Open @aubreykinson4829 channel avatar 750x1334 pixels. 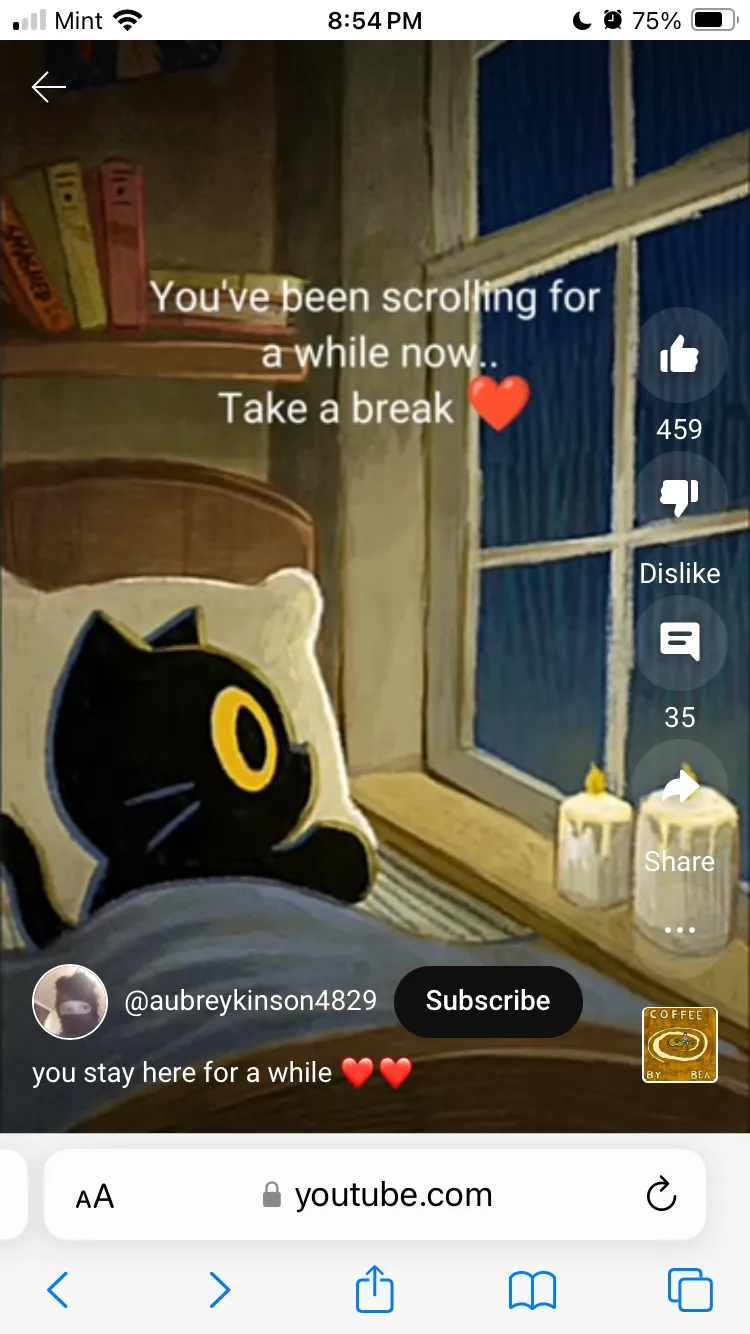[70, 1002]
